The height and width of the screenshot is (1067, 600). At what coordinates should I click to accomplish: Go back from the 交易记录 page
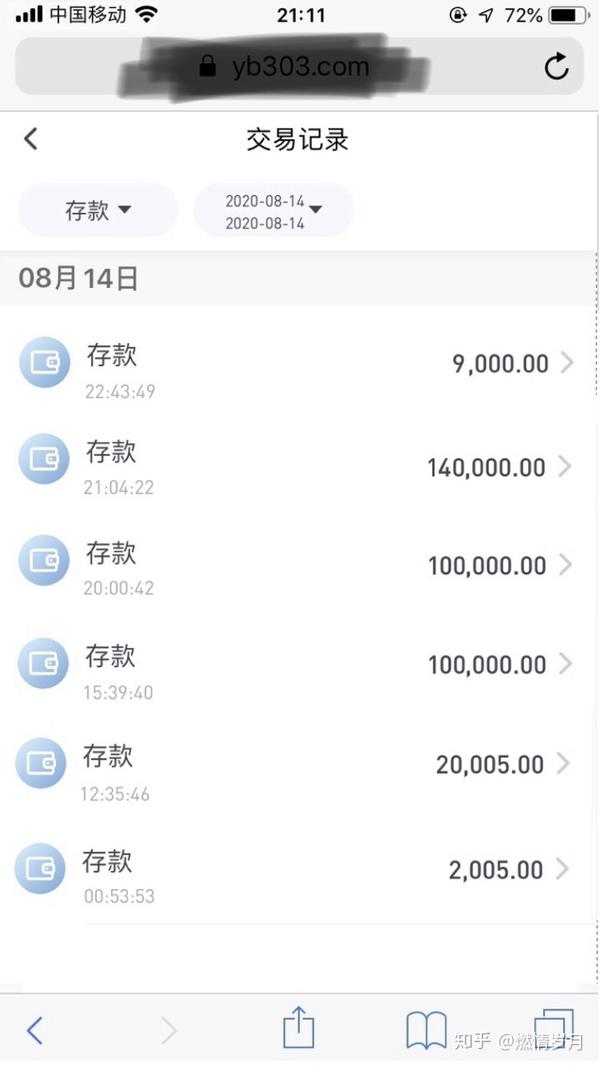click(x=31, y=139)
